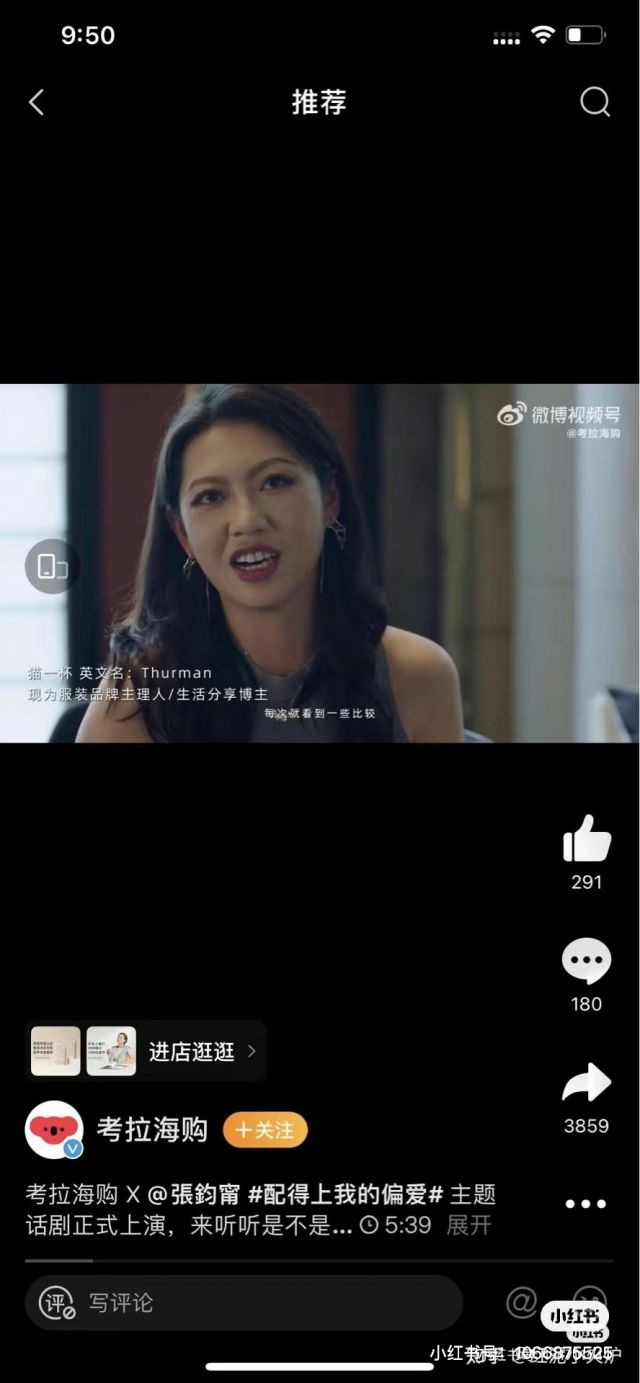Open the 考拉海购 profile avatar
This screenshot has height=1383, width=640.
click(x=53, y=1131)
